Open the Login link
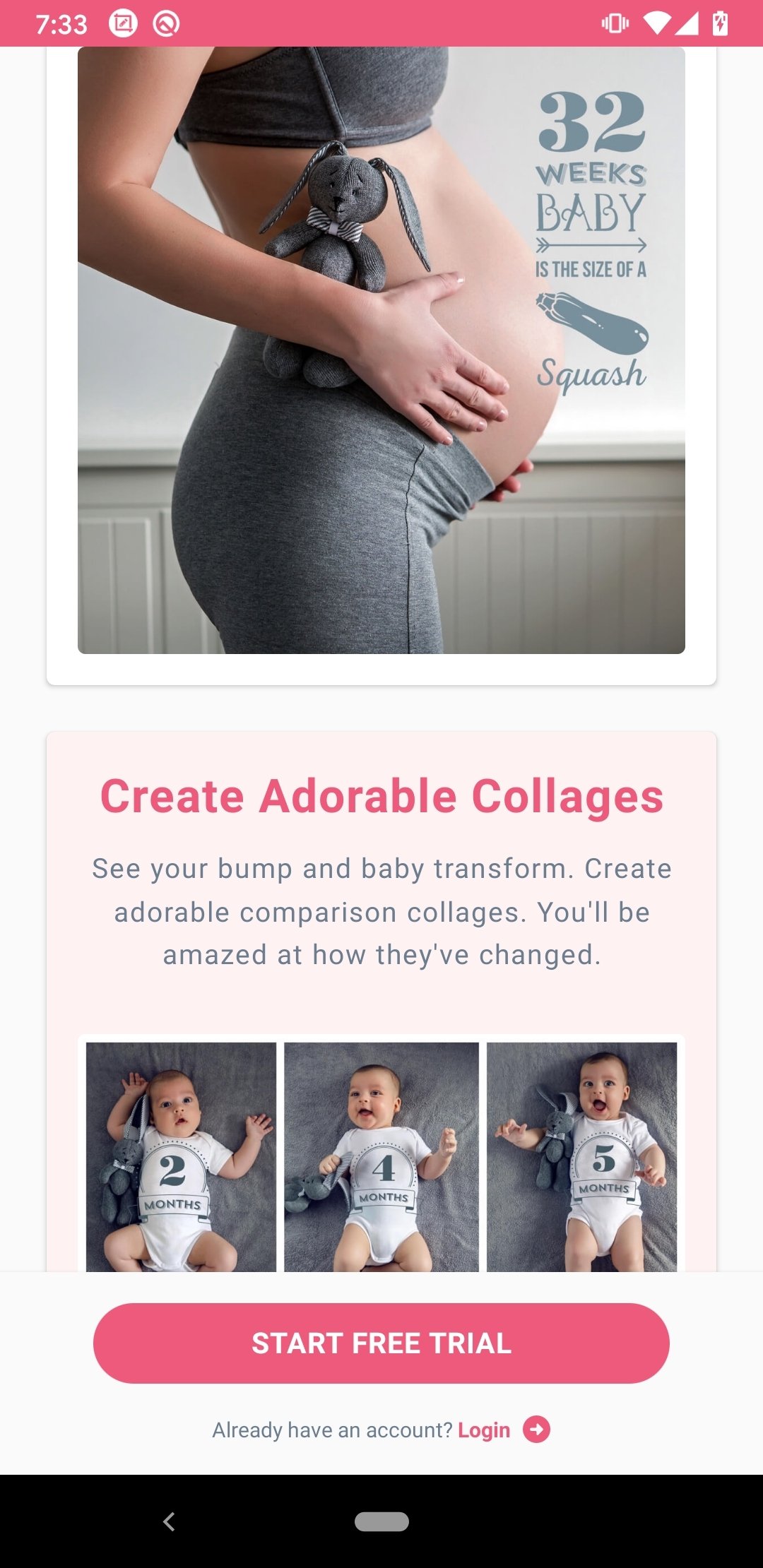The width and height of the screenshot is (763, 1568). tap(484, 1430)
